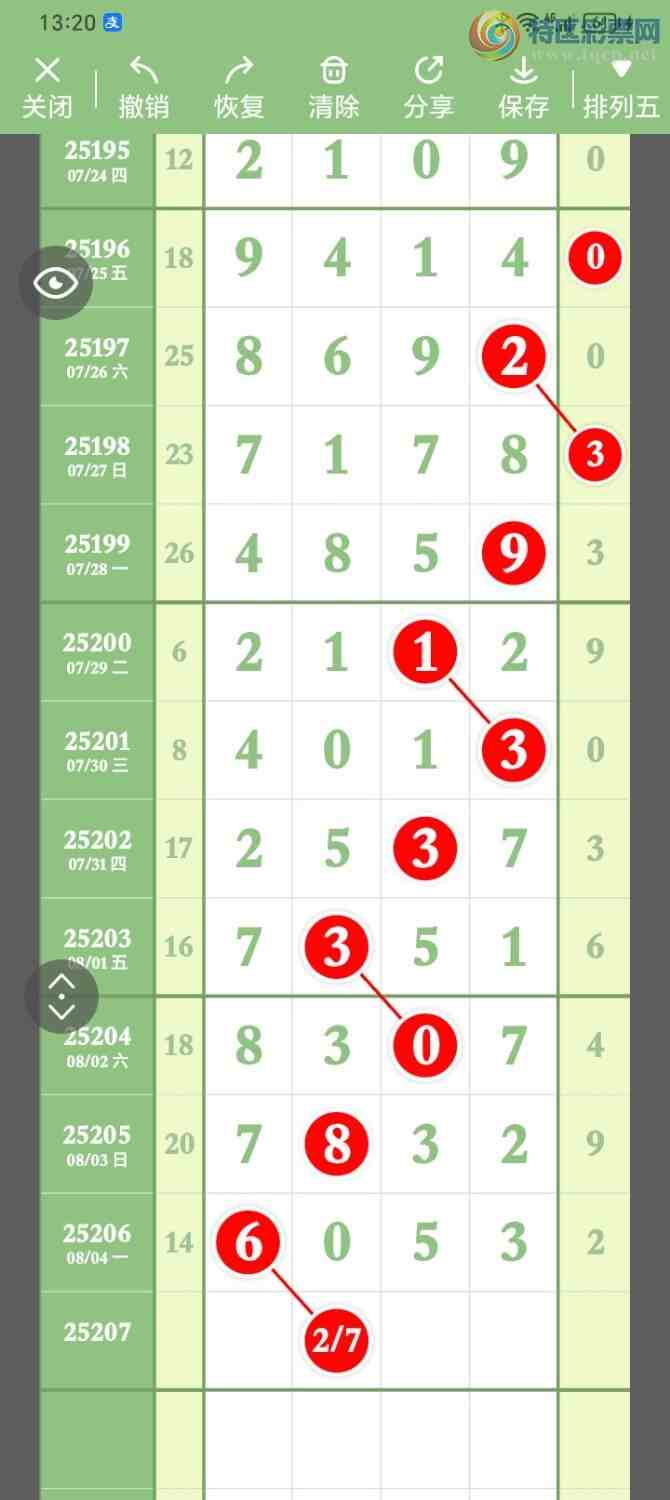
Task: Open the 排列五 lottery type dropdown
Action: pos(621,86)
